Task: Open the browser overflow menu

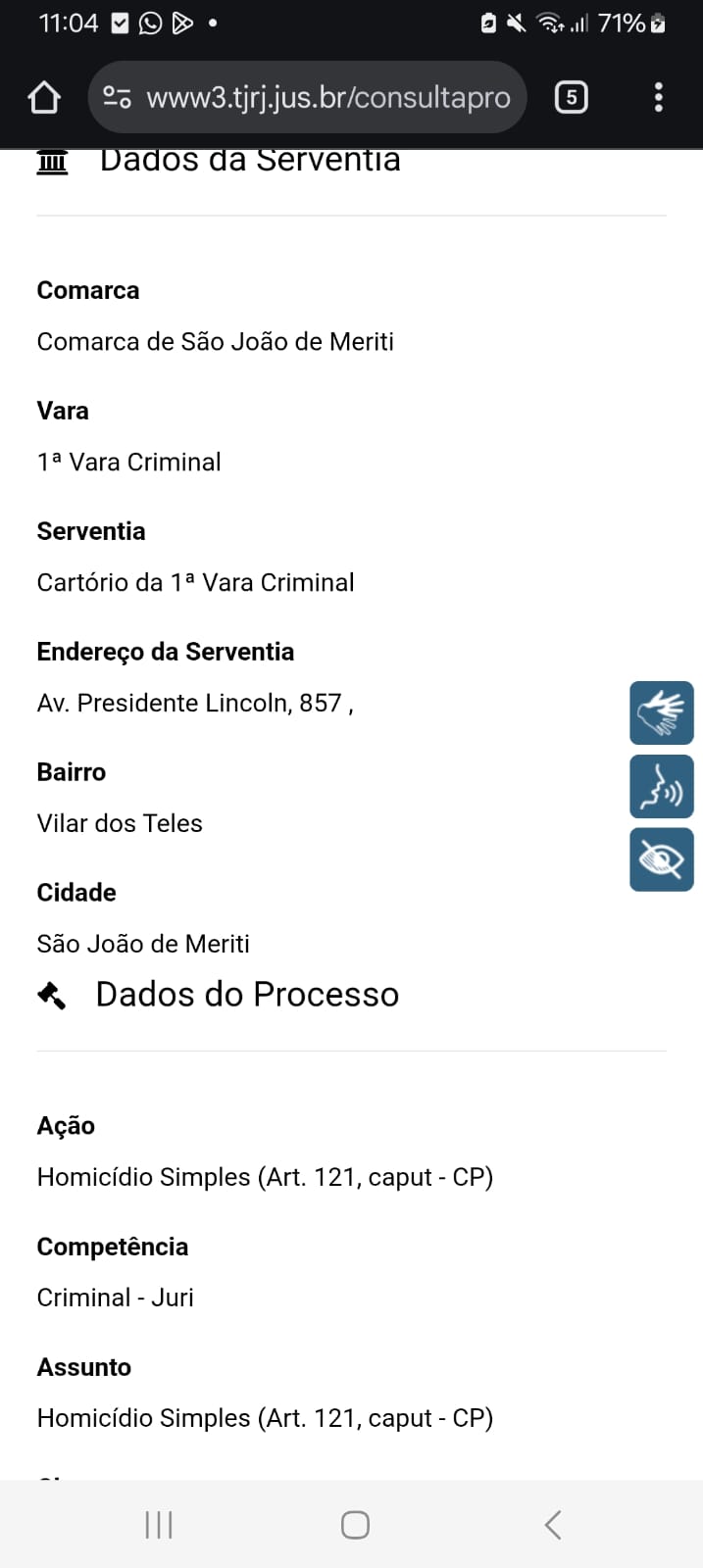Action: point(658,97)
